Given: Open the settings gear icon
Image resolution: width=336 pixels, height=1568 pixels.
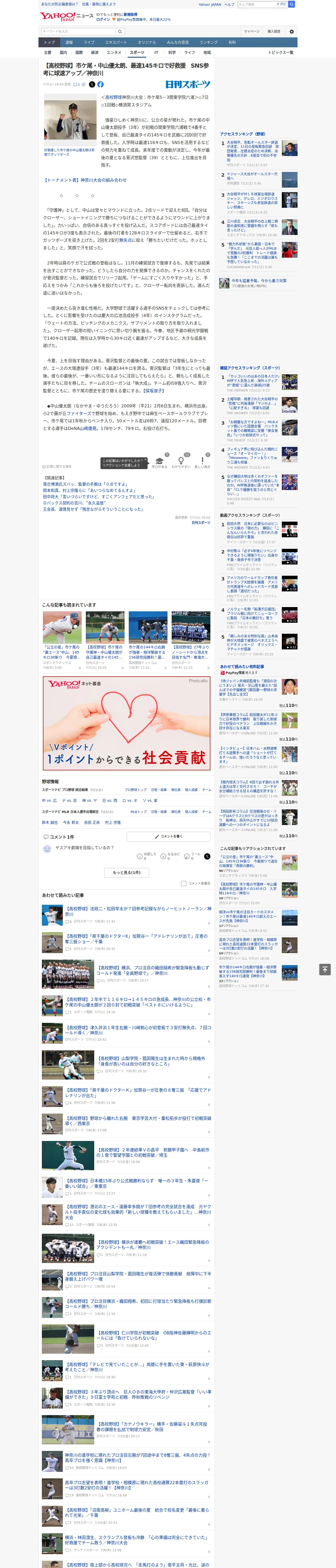Looking at the screenshot, I should (x=292, y=31).
